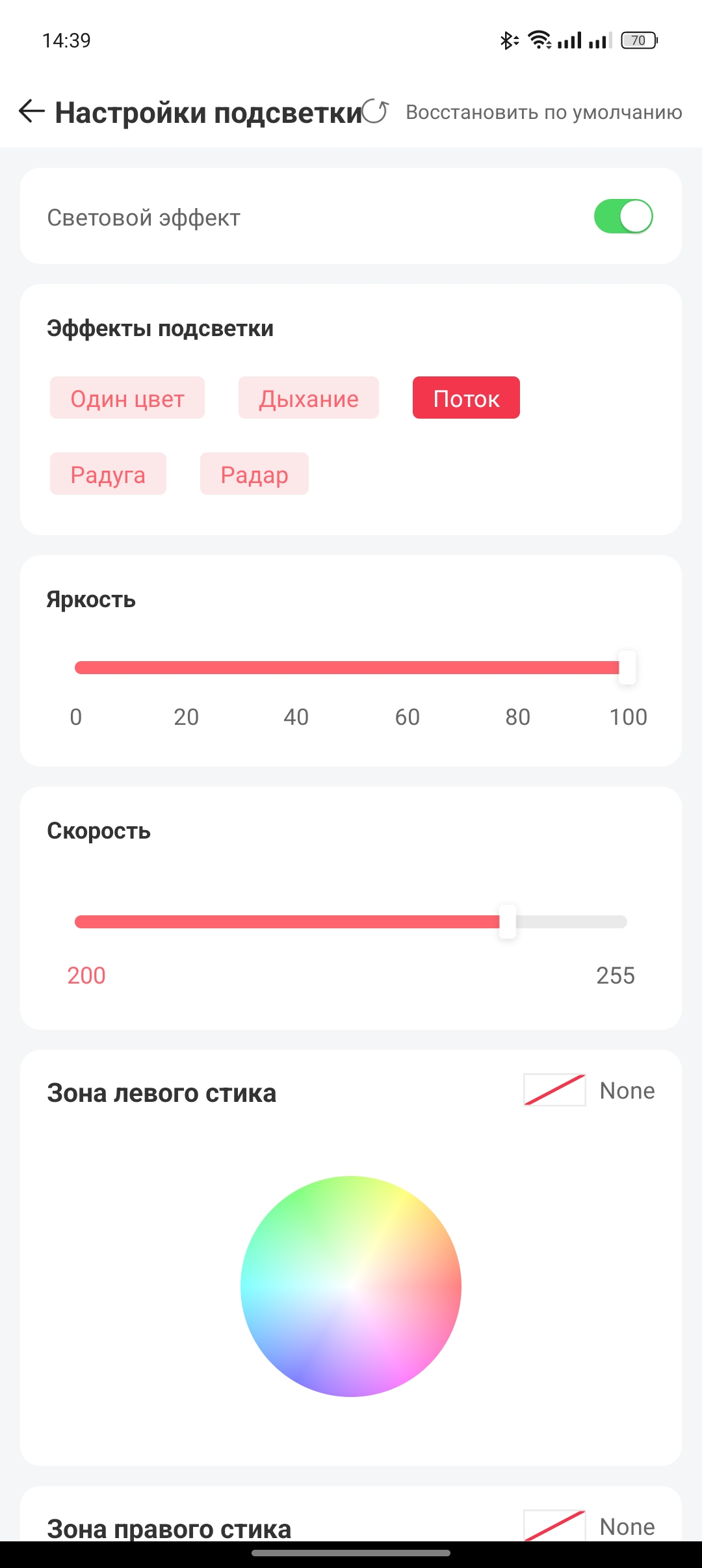Tap the Яркость brightness slider
Viewport: 702px width, 1568px height.
(x=351, y=668)
